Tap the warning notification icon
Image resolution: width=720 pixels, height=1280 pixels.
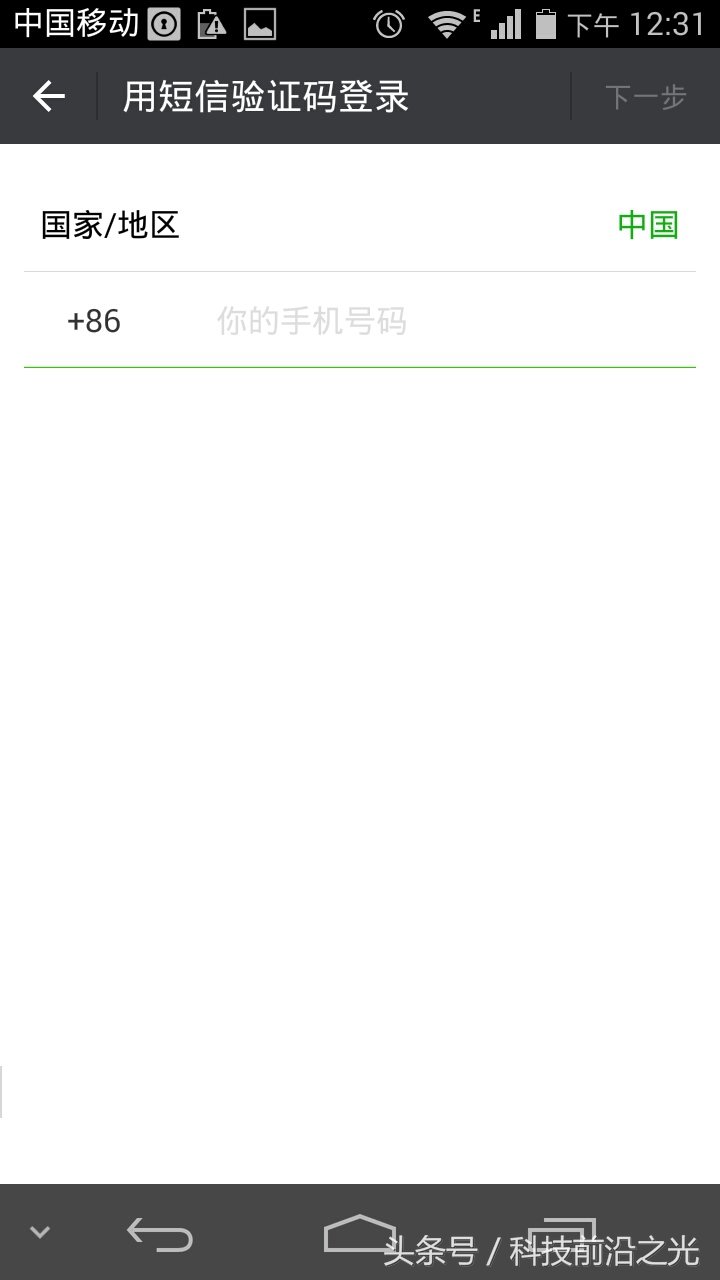tap(212, 22)
